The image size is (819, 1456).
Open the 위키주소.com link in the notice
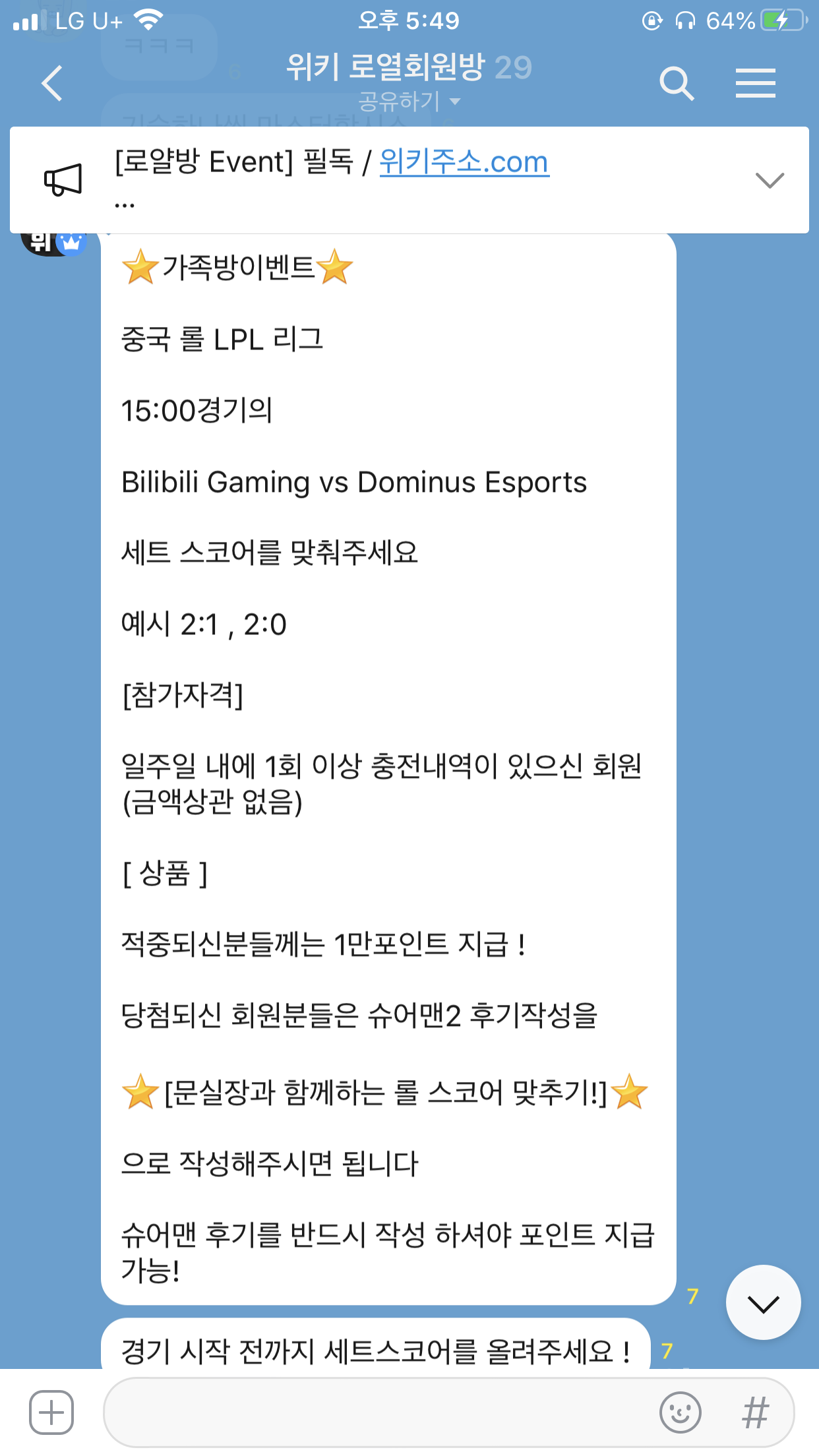464,162
